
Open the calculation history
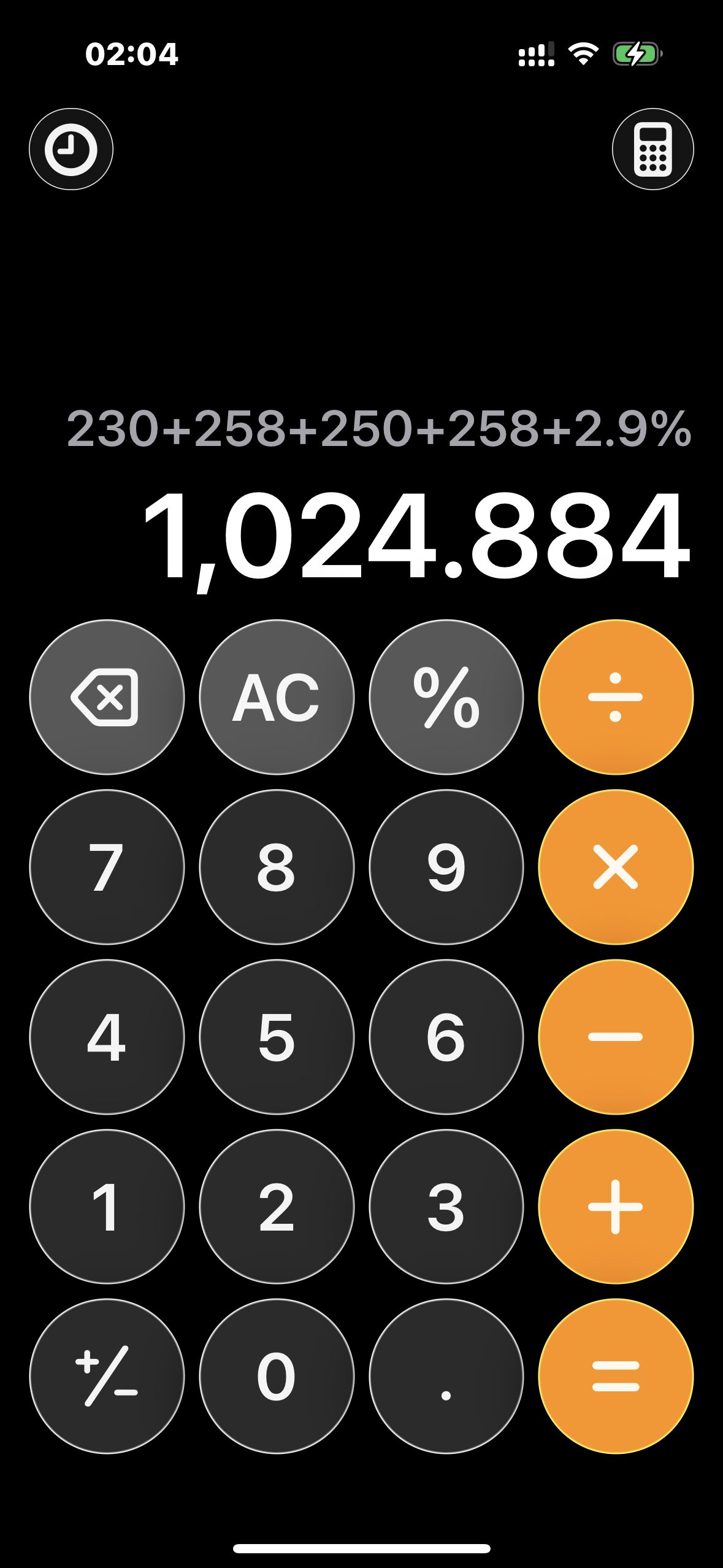point(71,149)
